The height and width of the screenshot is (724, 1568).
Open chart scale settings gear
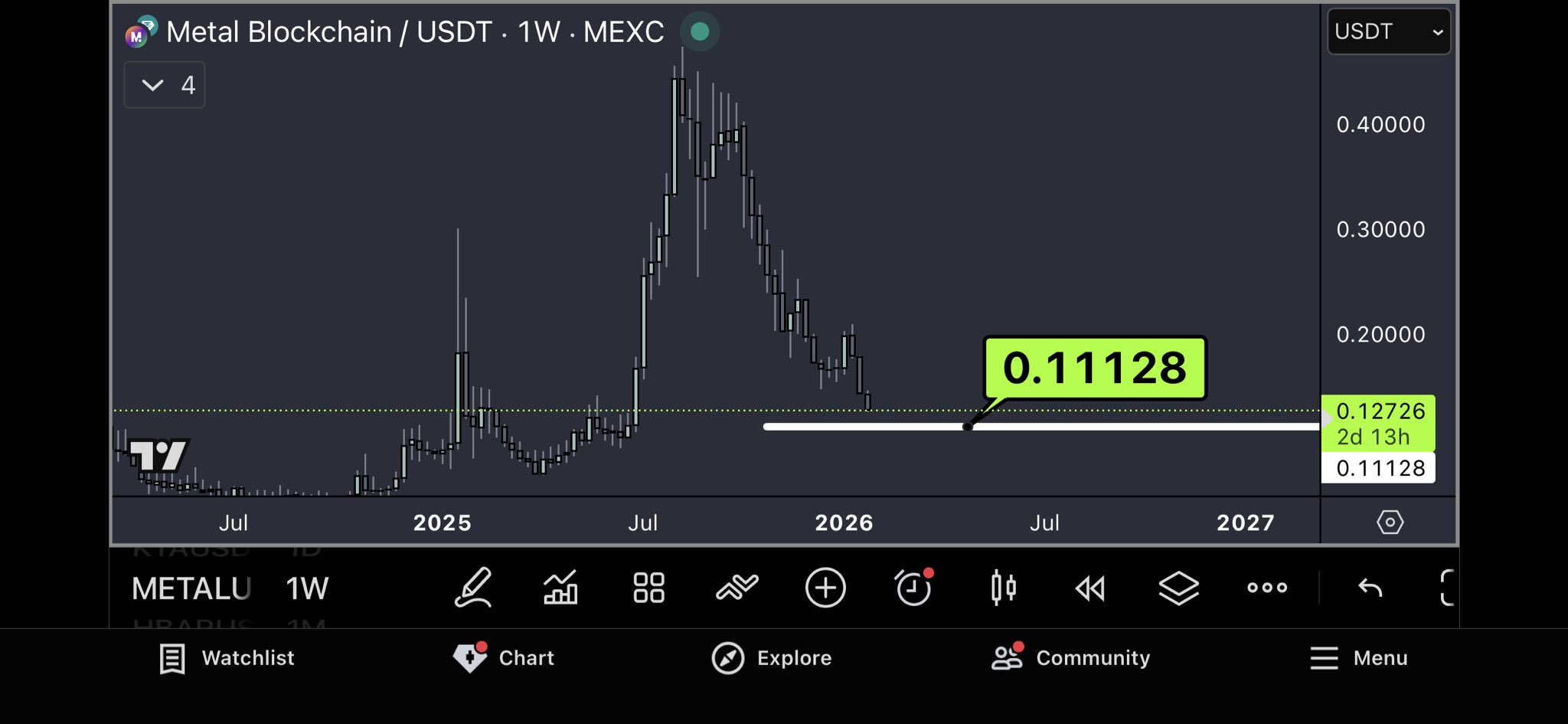pyautogui.click(x=1390, y=523)
